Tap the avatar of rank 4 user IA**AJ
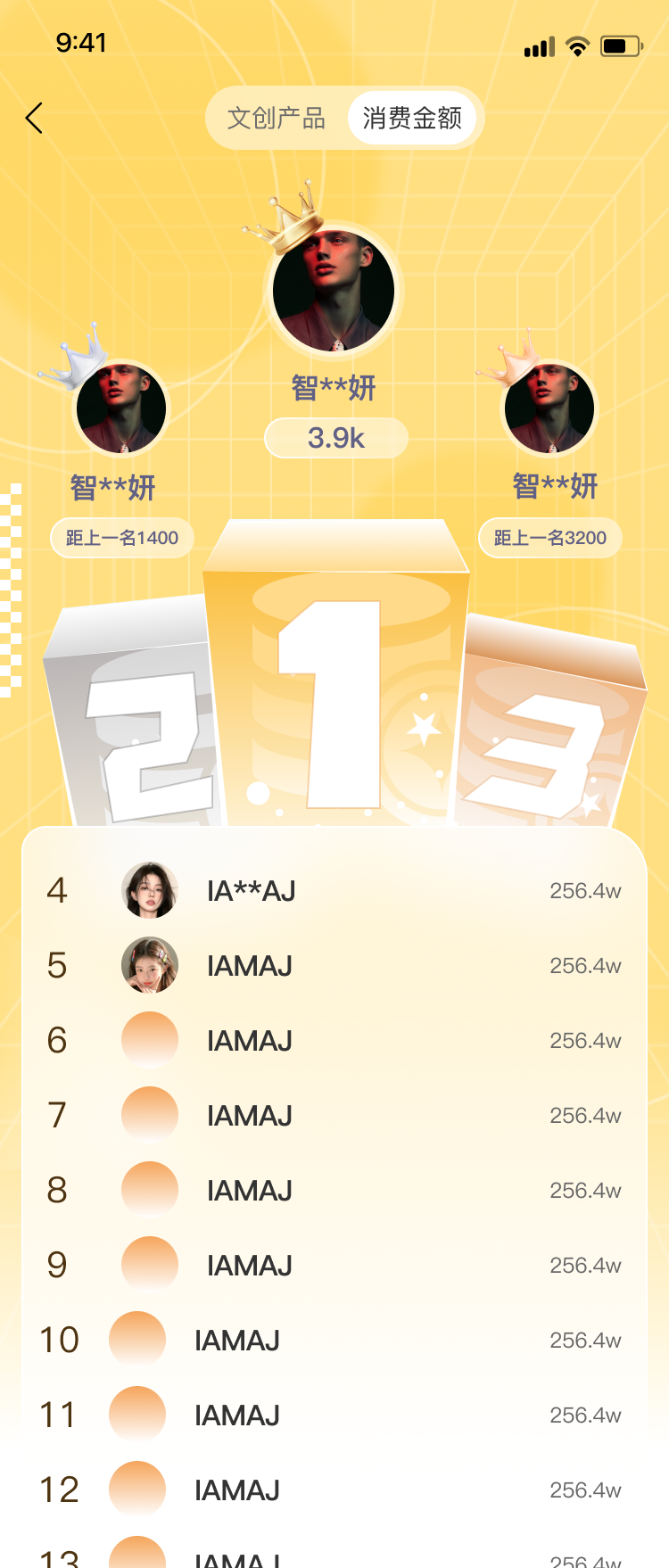Viewport: 669px width, 1568px height. coord(149,889)
